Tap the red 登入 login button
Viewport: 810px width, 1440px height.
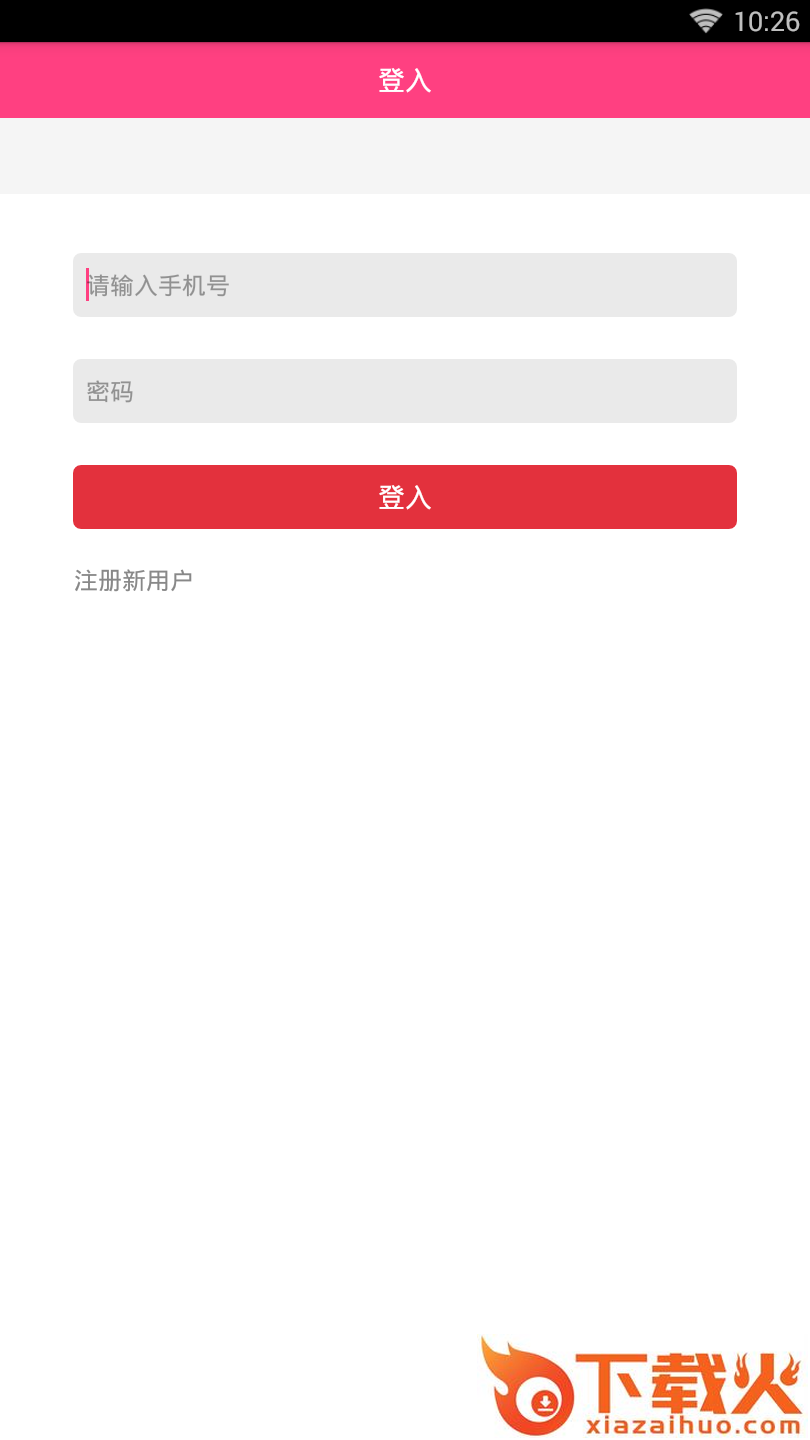pyautogui.click(x=404, y=497)
